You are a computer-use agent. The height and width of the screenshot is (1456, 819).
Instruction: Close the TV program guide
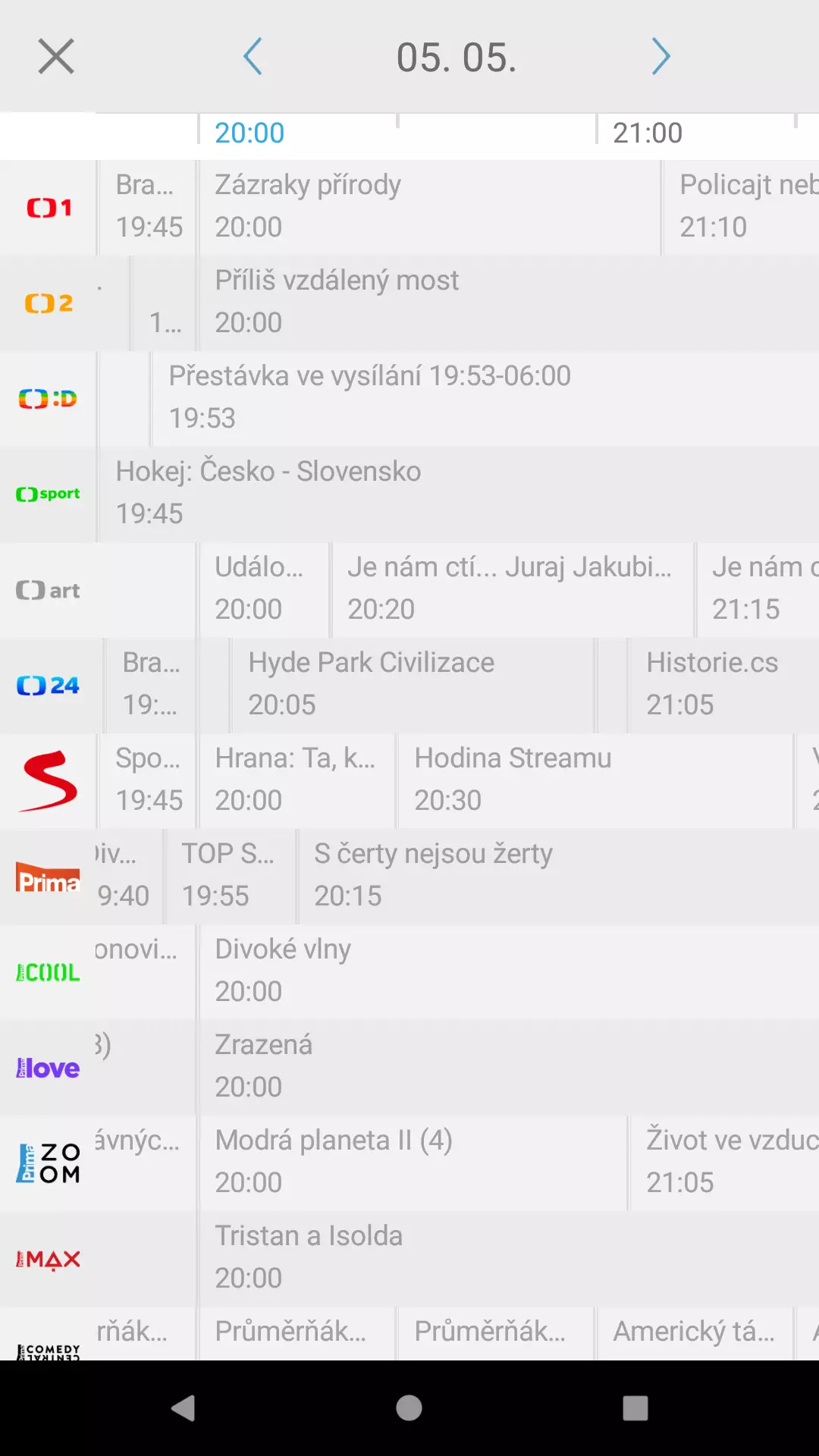(56, 57)
